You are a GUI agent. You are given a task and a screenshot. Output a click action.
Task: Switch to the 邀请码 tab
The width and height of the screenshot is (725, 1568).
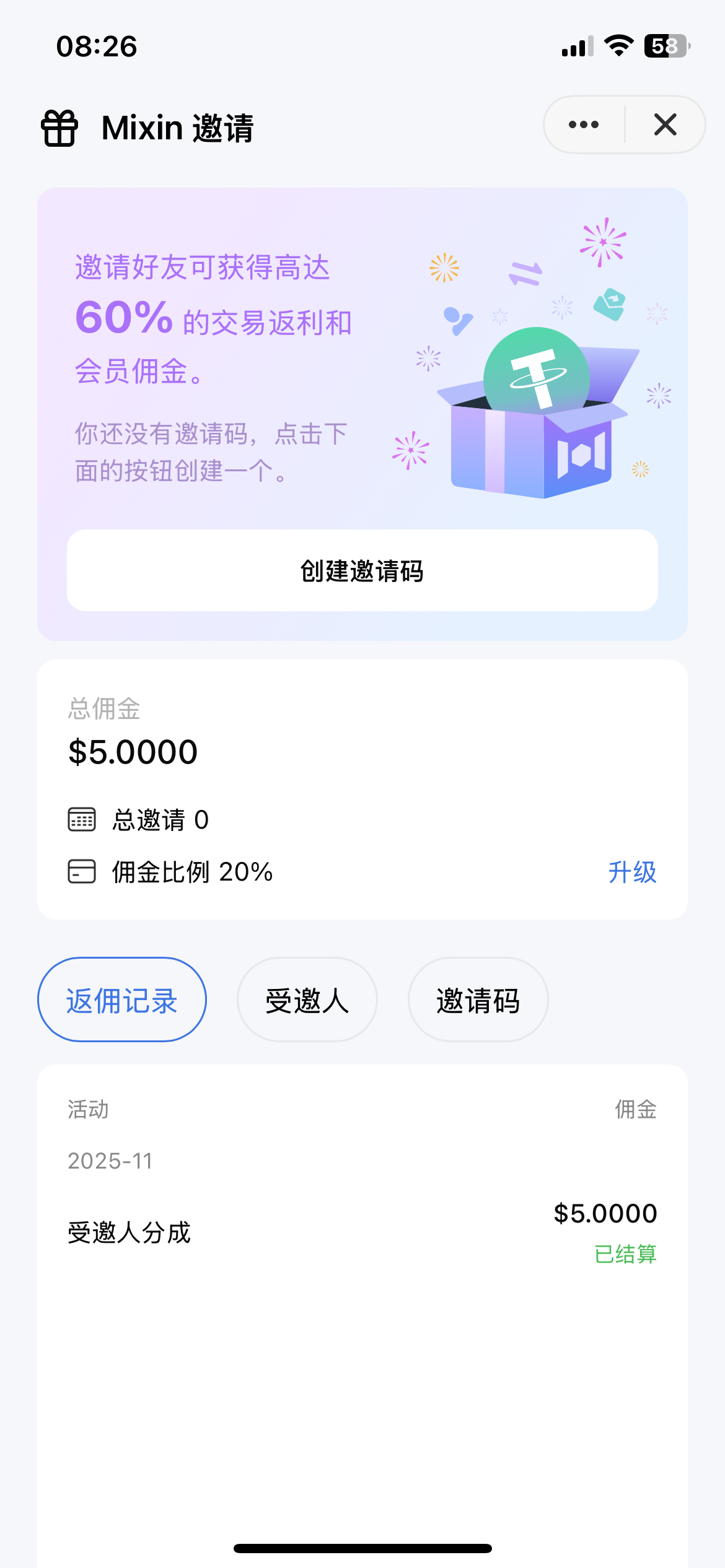[478, 1000]
